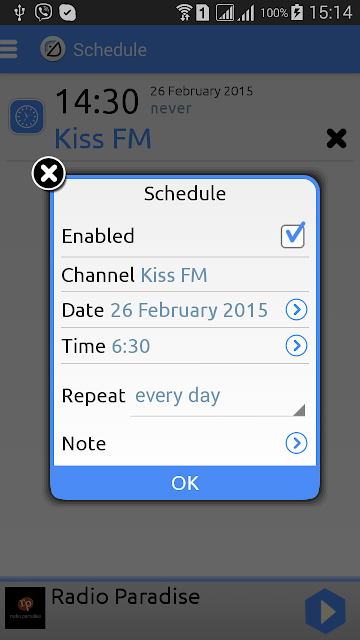The image size is (360, 640).
Task: Open the Date picker chevron
Action: pos(296,310)
